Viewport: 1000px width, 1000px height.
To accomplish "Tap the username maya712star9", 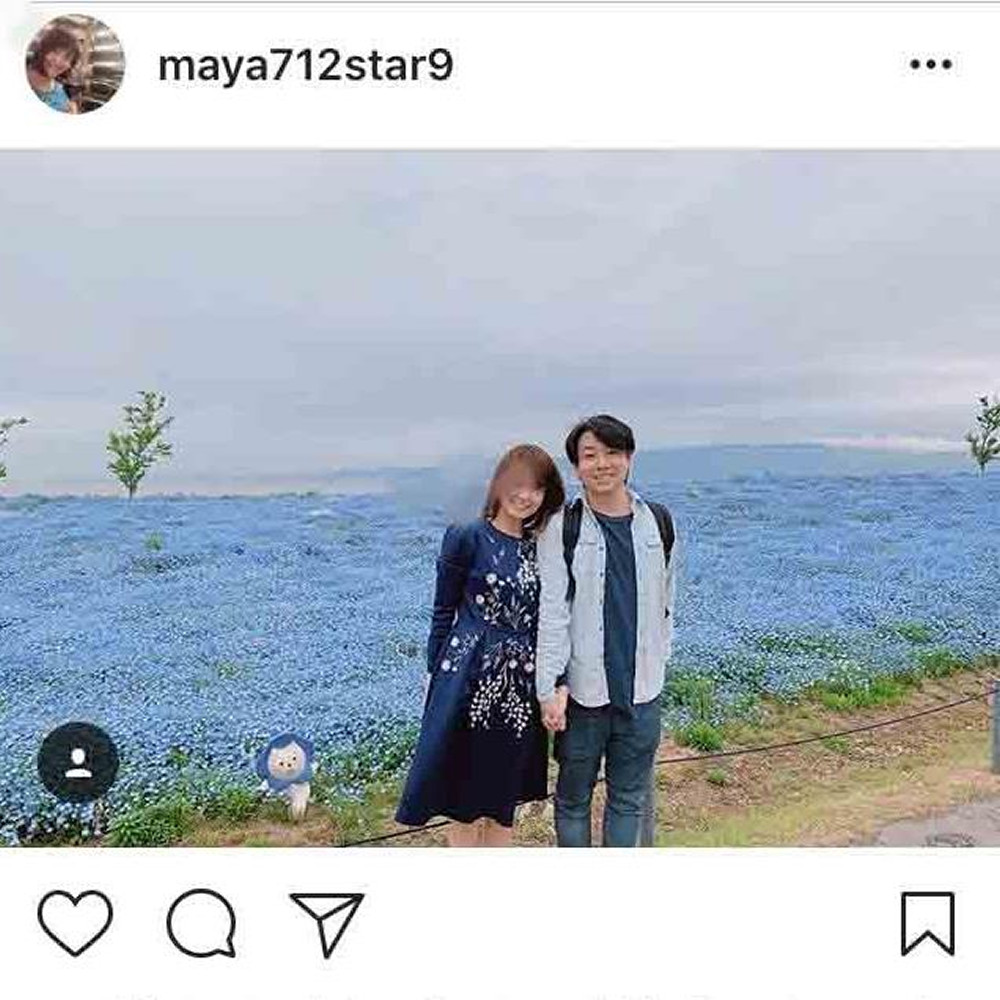I will [x=306, y=66].
